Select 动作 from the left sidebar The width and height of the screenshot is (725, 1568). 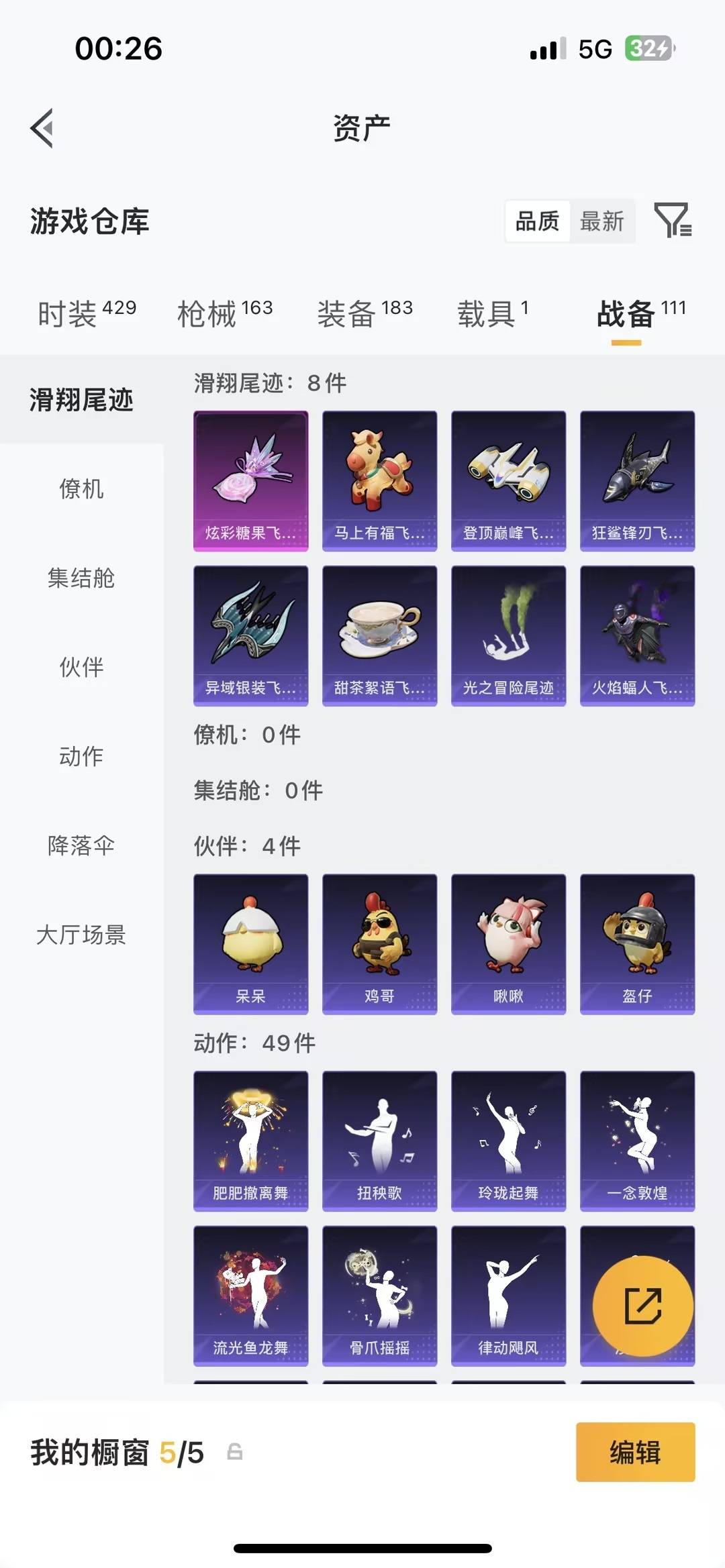81,757
